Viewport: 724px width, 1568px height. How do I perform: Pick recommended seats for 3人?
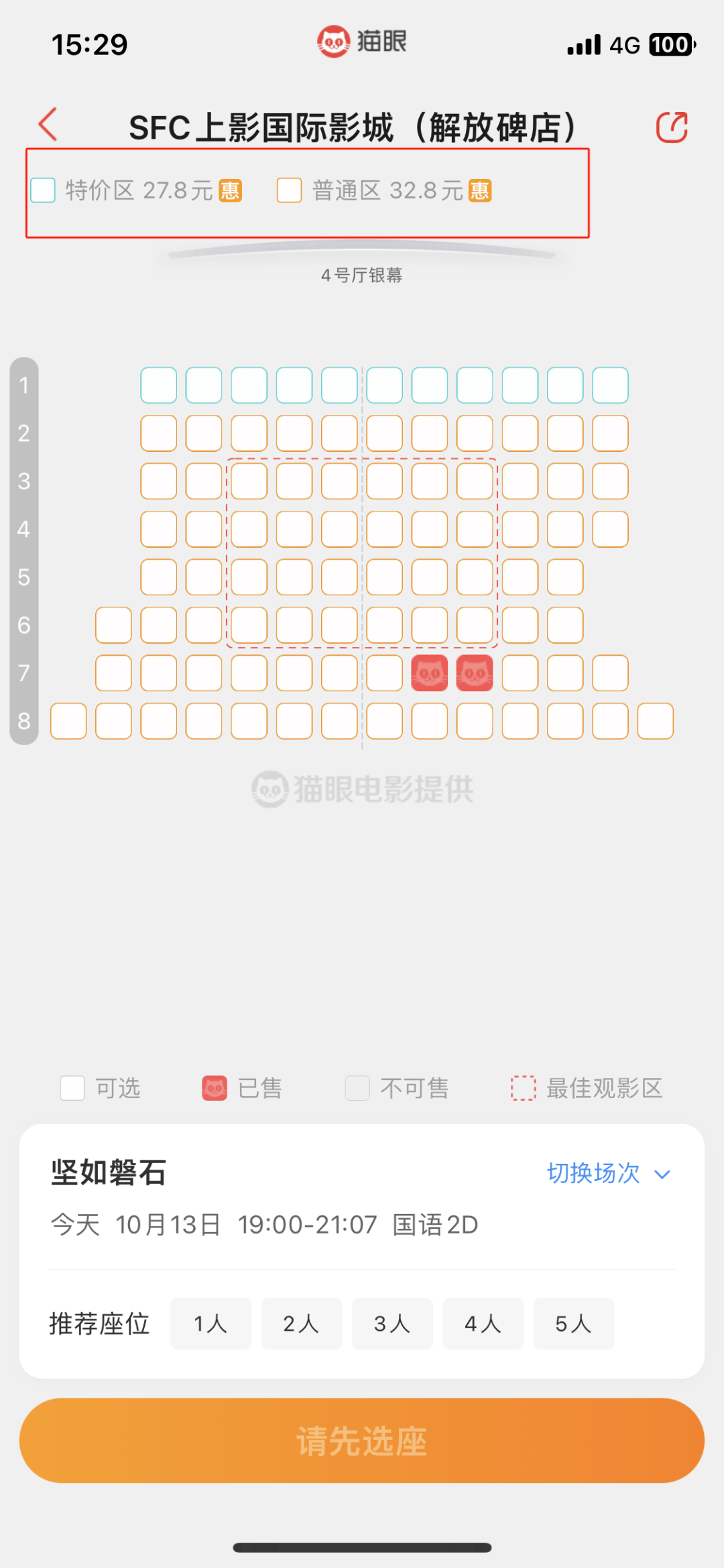click(x=391, y=1323)
